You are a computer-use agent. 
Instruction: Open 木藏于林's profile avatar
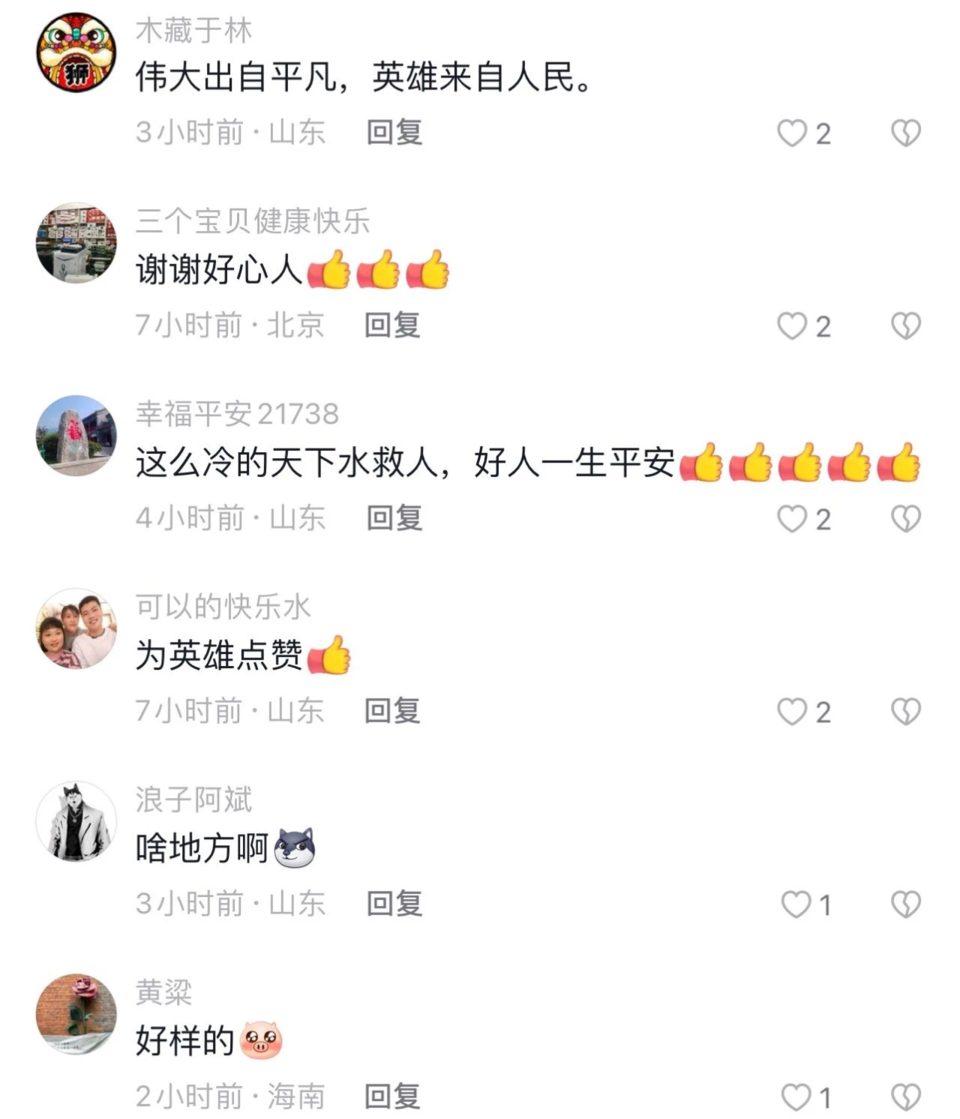[x=76, y=53]
